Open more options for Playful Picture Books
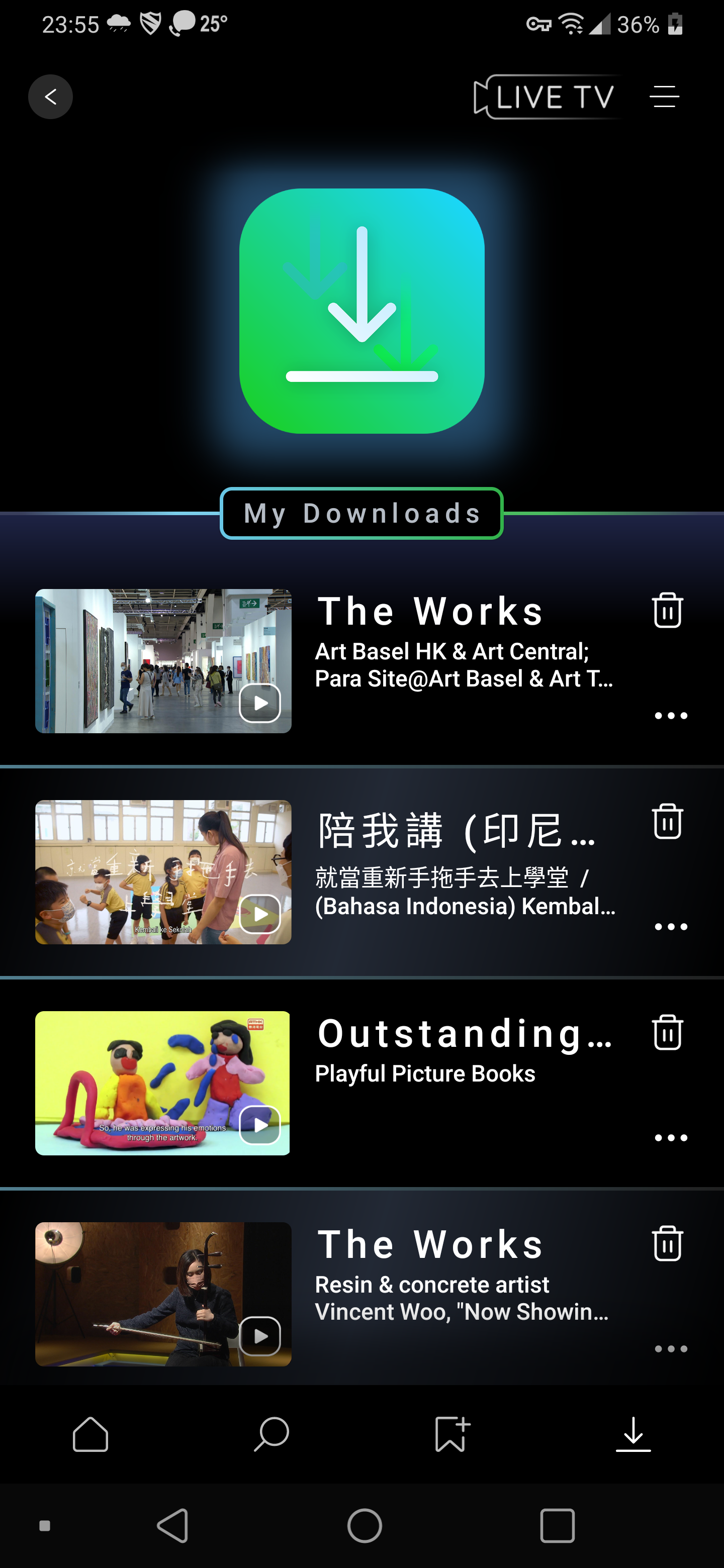724x1568 pixels. (670, 1138)
